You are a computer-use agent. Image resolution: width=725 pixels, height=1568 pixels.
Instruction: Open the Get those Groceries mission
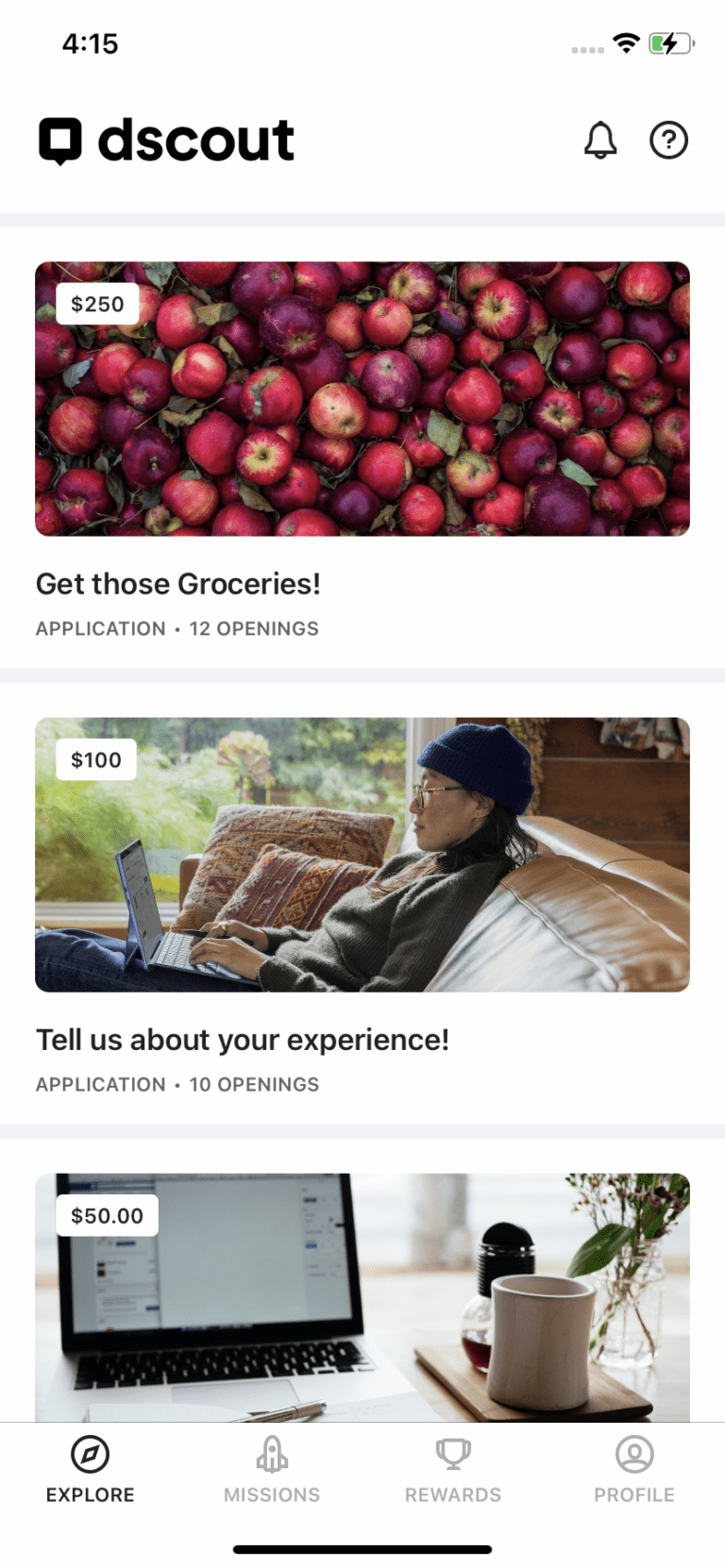tap(177, 584)
